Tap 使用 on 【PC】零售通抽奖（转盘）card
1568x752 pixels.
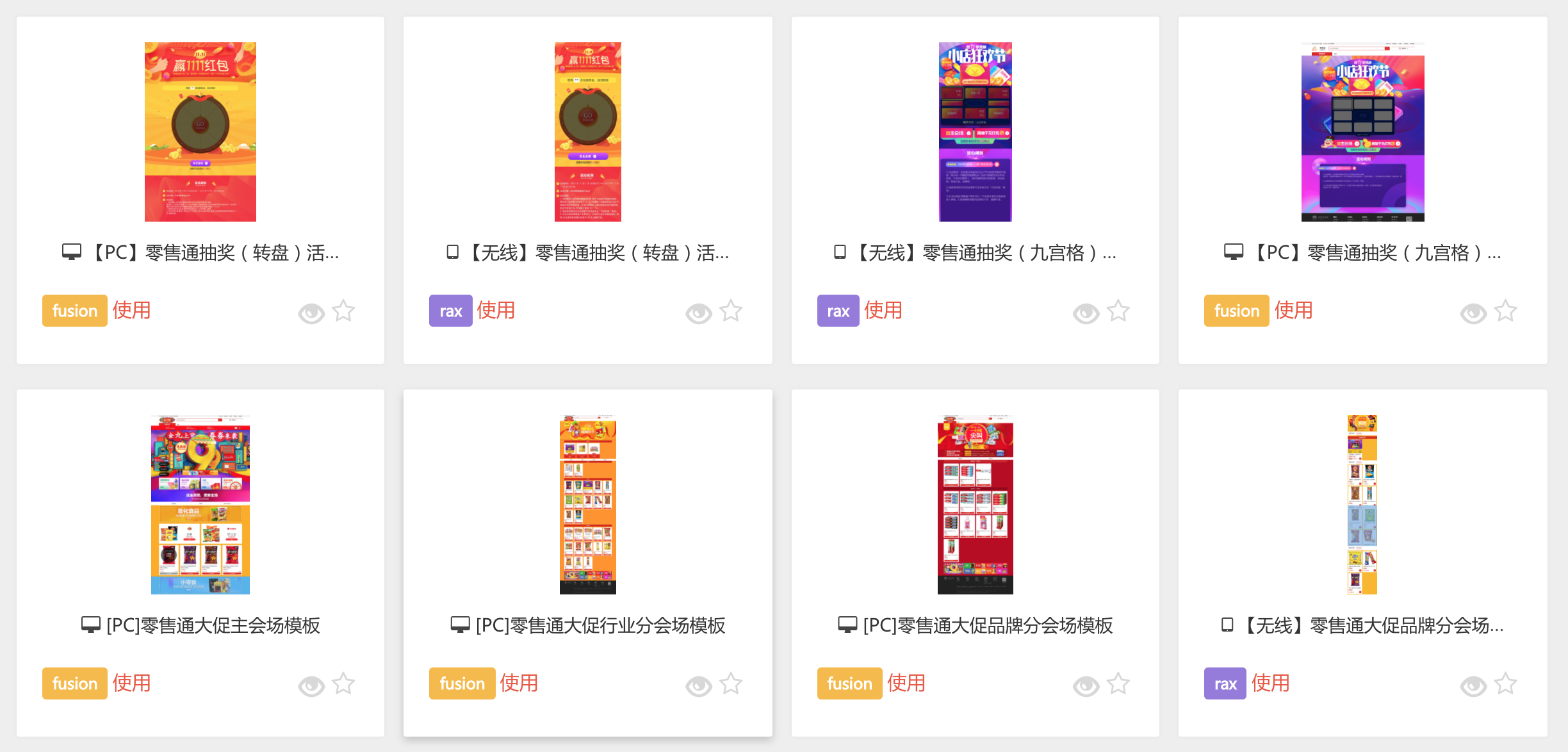[x=131, y=311]
